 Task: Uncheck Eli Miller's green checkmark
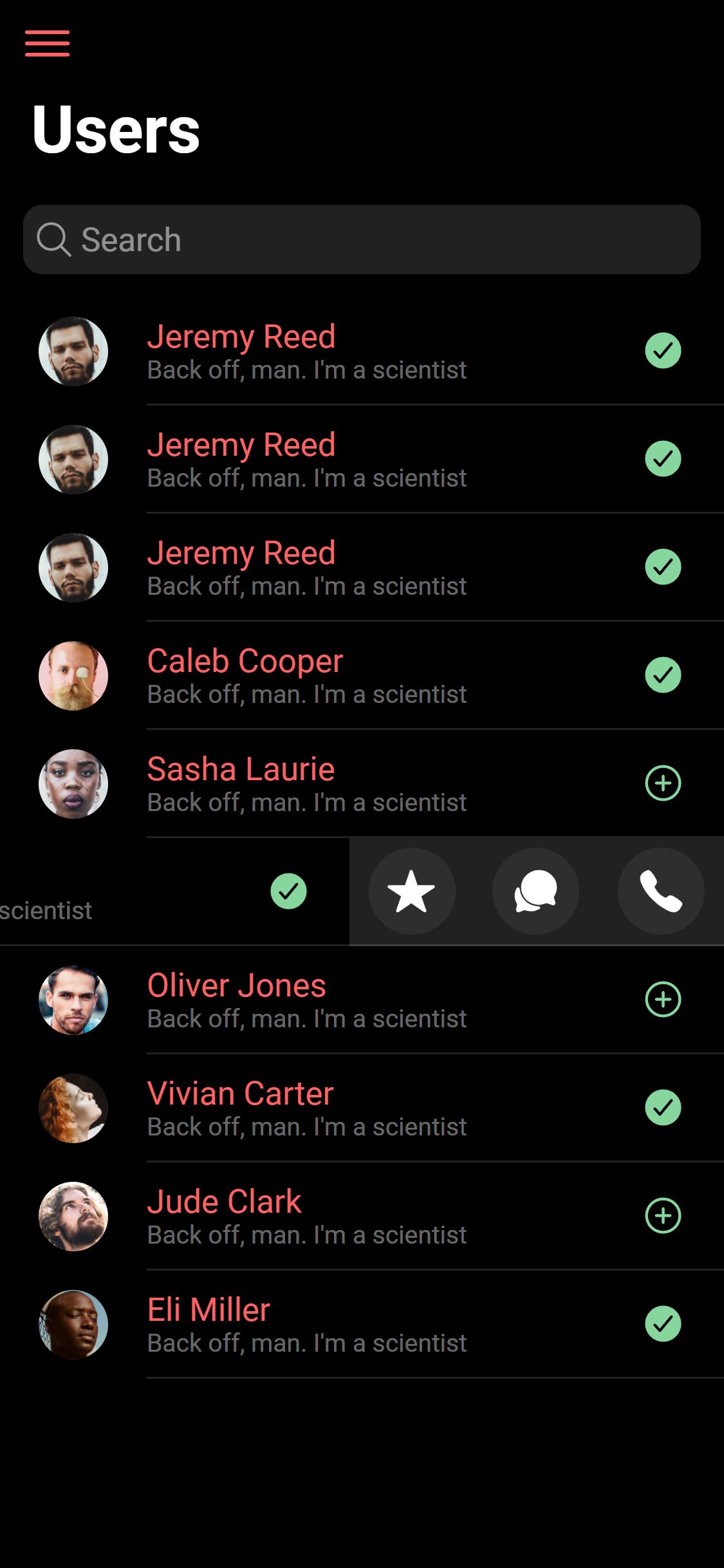(663, 1324)
